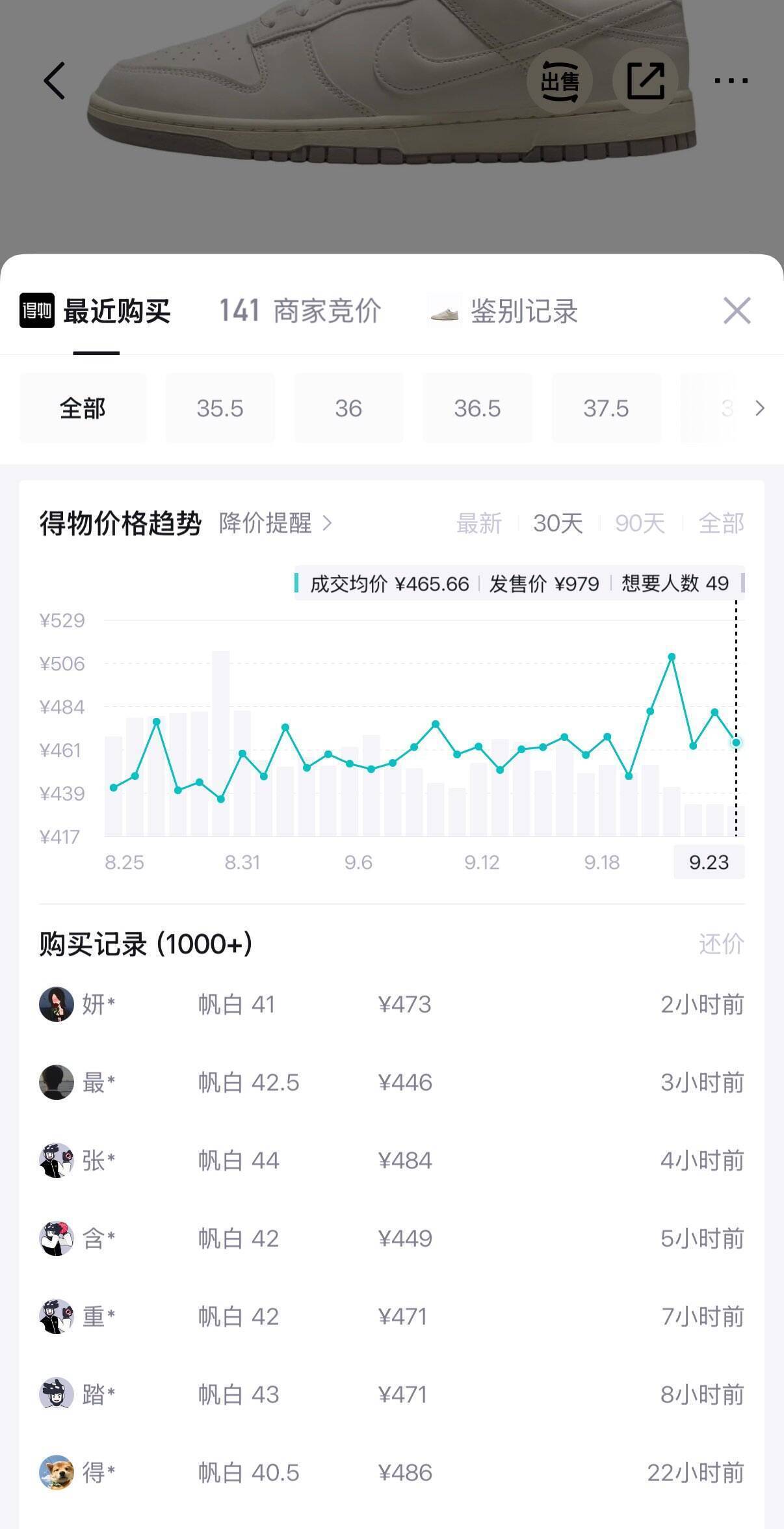784x1529 pixels.
Task: Switch the trend to 最新
Action: pyautogui.click(x=479, y=523)
